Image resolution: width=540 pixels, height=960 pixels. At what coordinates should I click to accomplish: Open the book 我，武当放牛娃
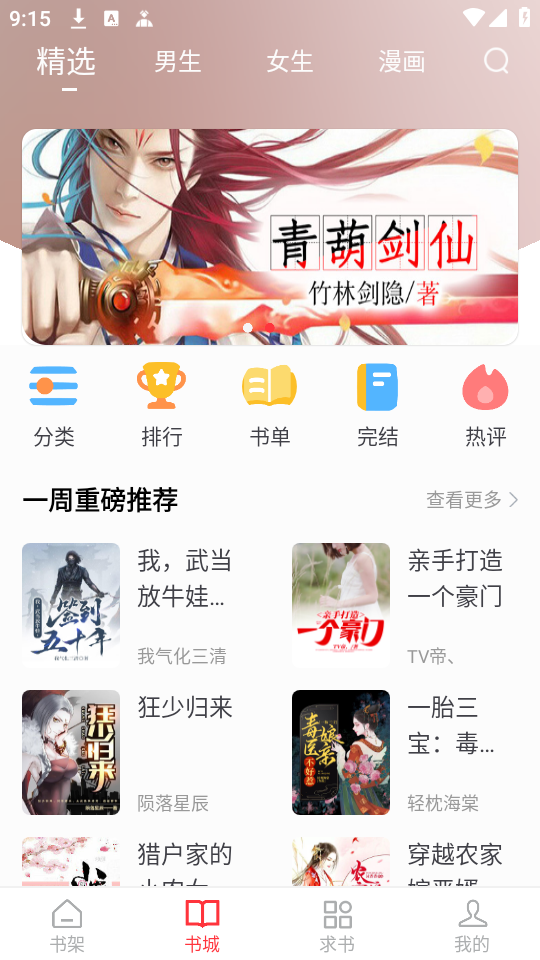pos(135,605)
